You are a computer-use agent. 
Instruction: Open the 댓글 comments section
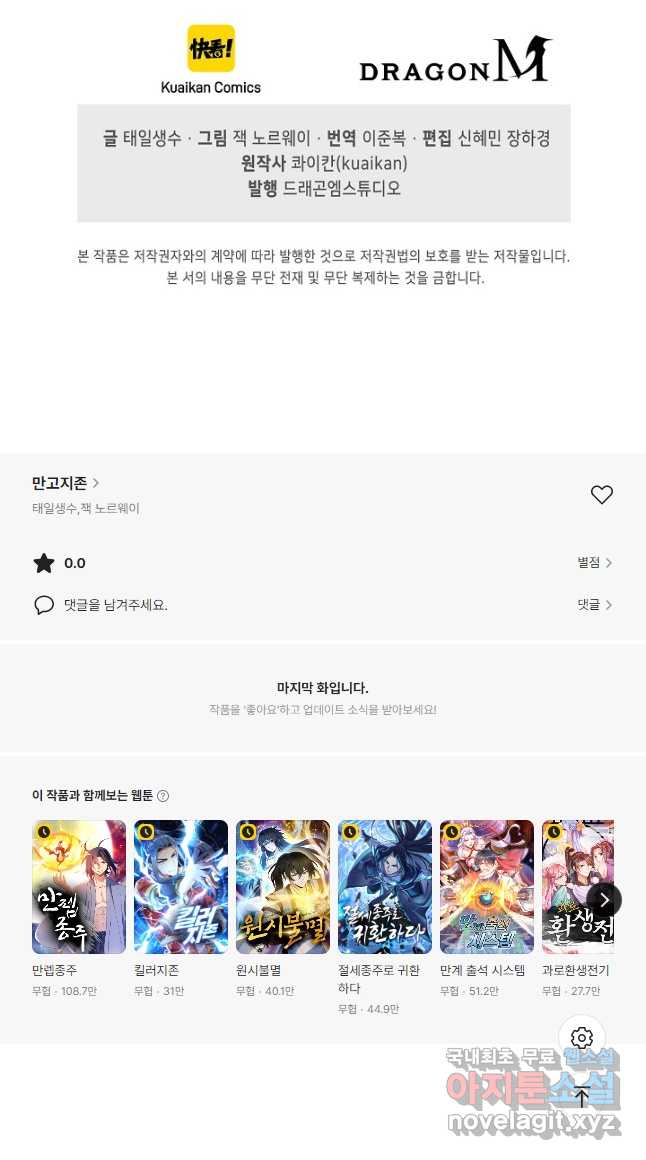(594, 605)
